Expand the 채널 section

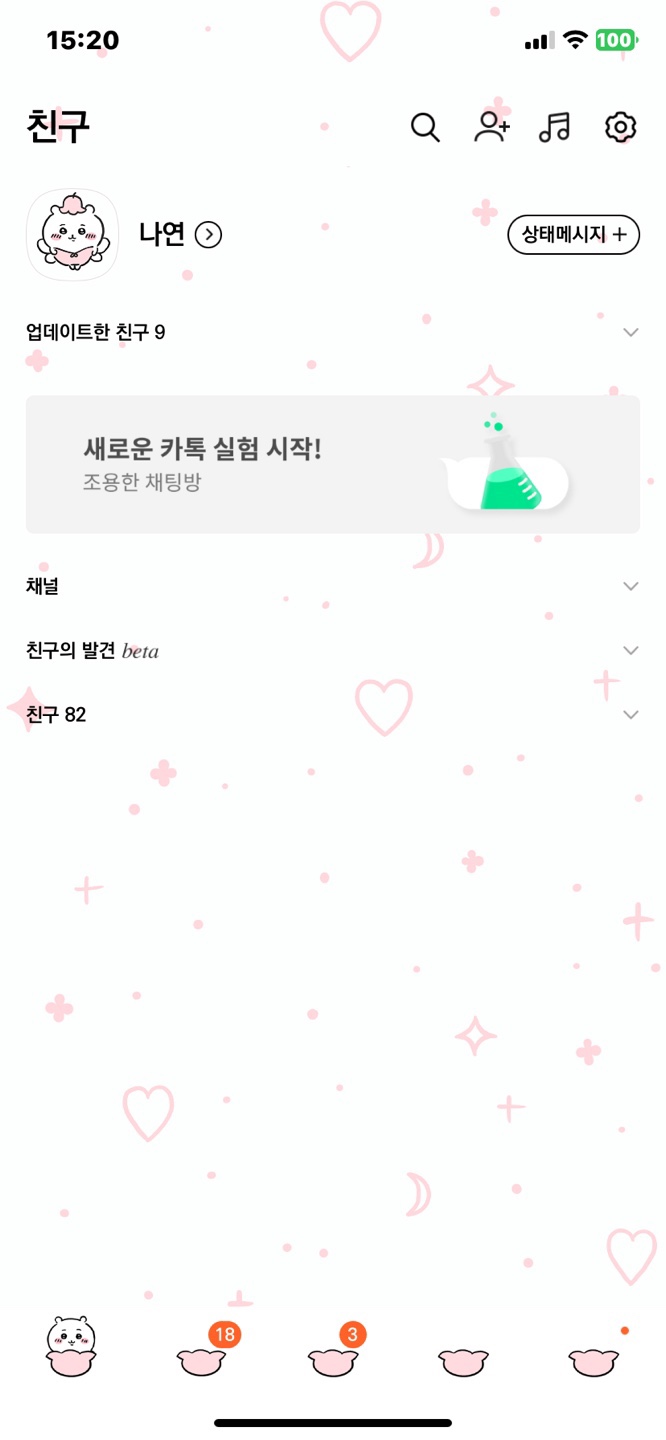coord(630,586)
